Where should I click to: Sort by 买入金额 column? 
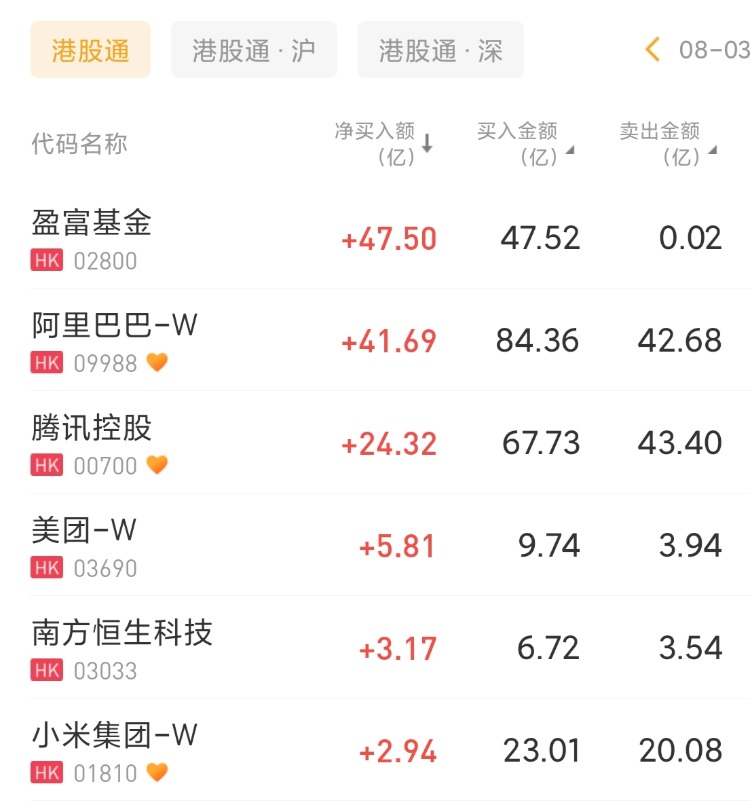[x=526, y=144]
